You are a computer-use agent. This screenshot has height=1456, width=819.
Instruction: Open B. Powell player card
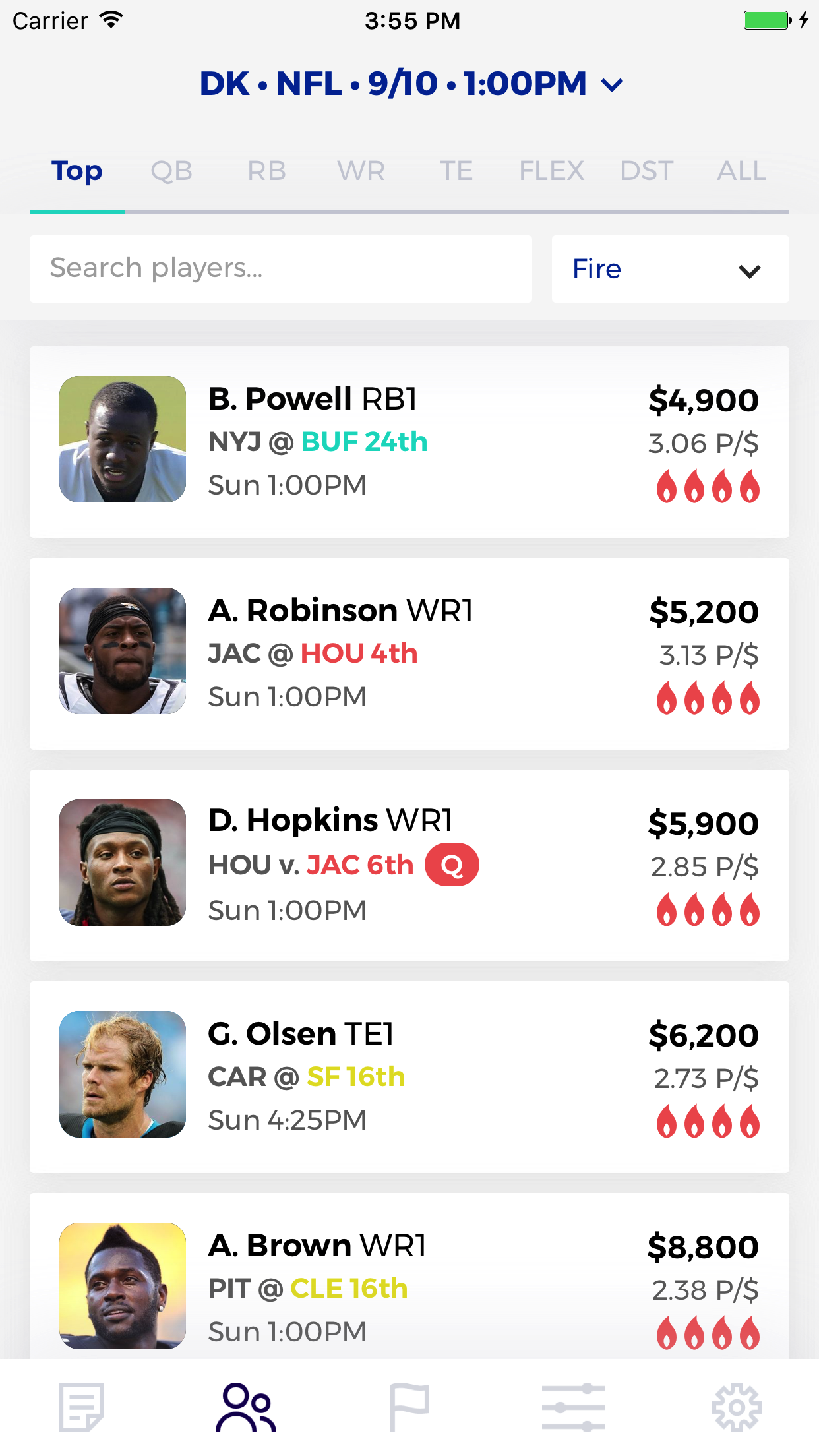tap(409, 442)
